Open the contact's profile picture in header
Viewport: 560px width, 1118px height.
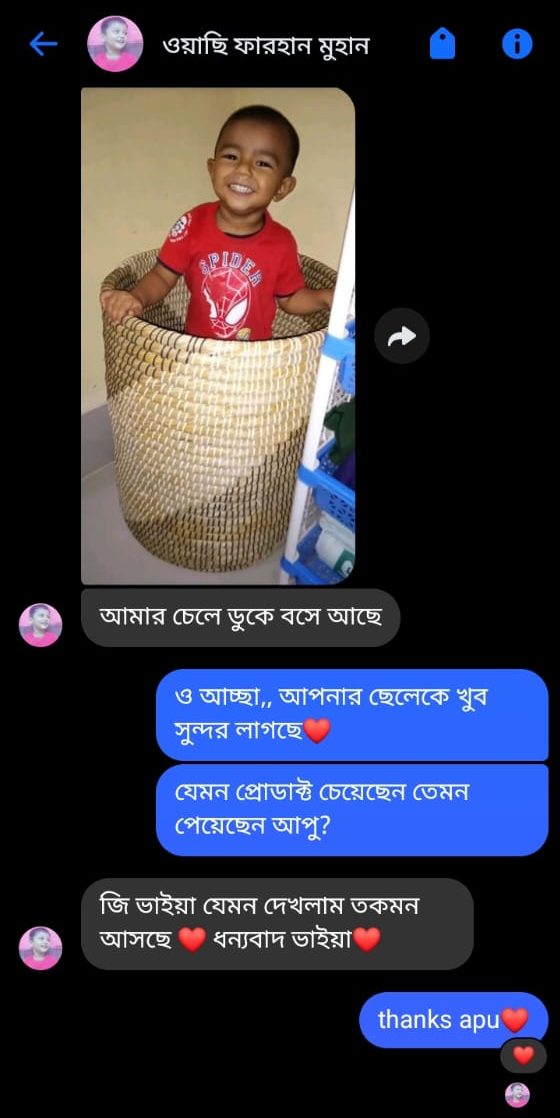coord(114,44)
